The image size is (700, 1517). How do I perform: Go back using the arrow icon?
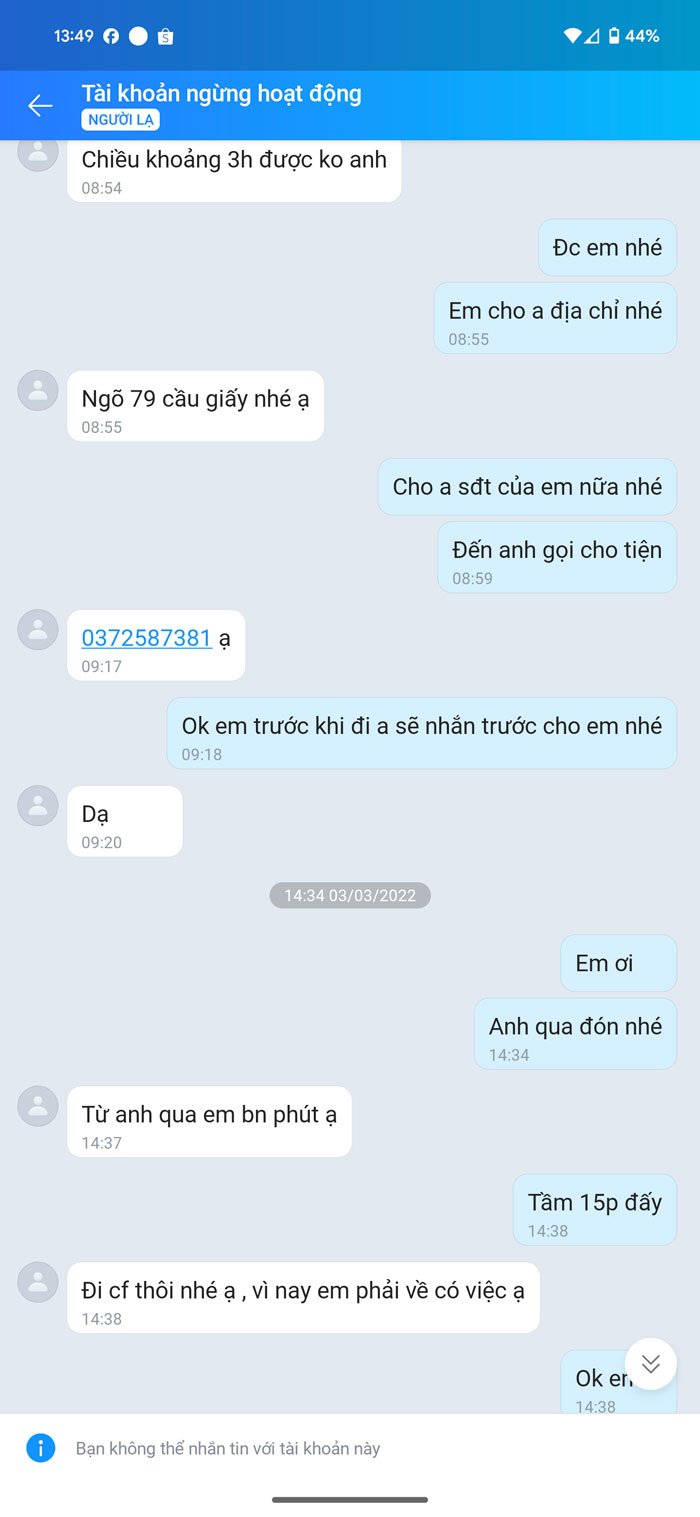(x=40, y=105)
